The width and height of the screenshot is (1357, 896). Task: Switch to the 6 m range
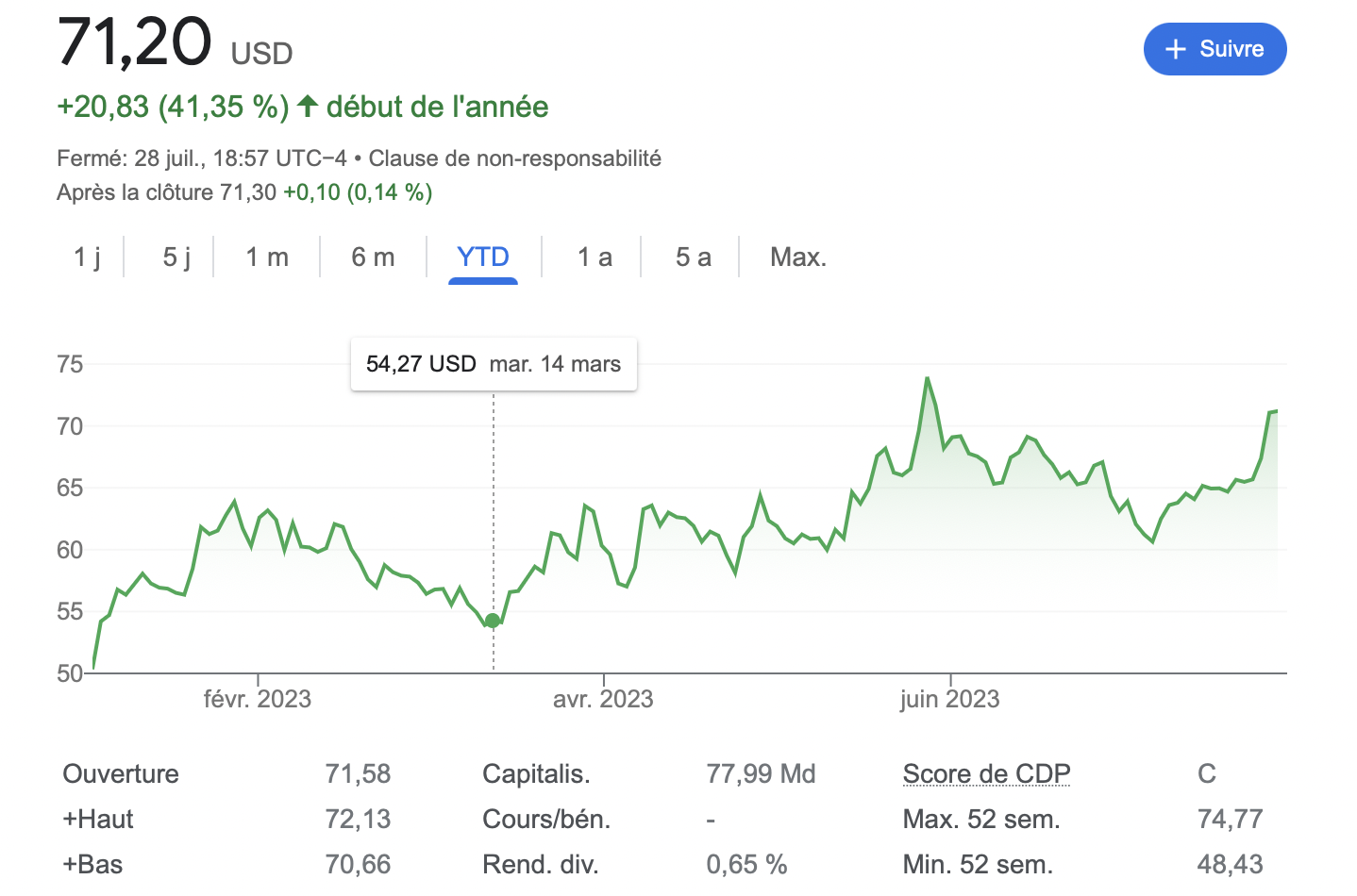click(373, 257)
